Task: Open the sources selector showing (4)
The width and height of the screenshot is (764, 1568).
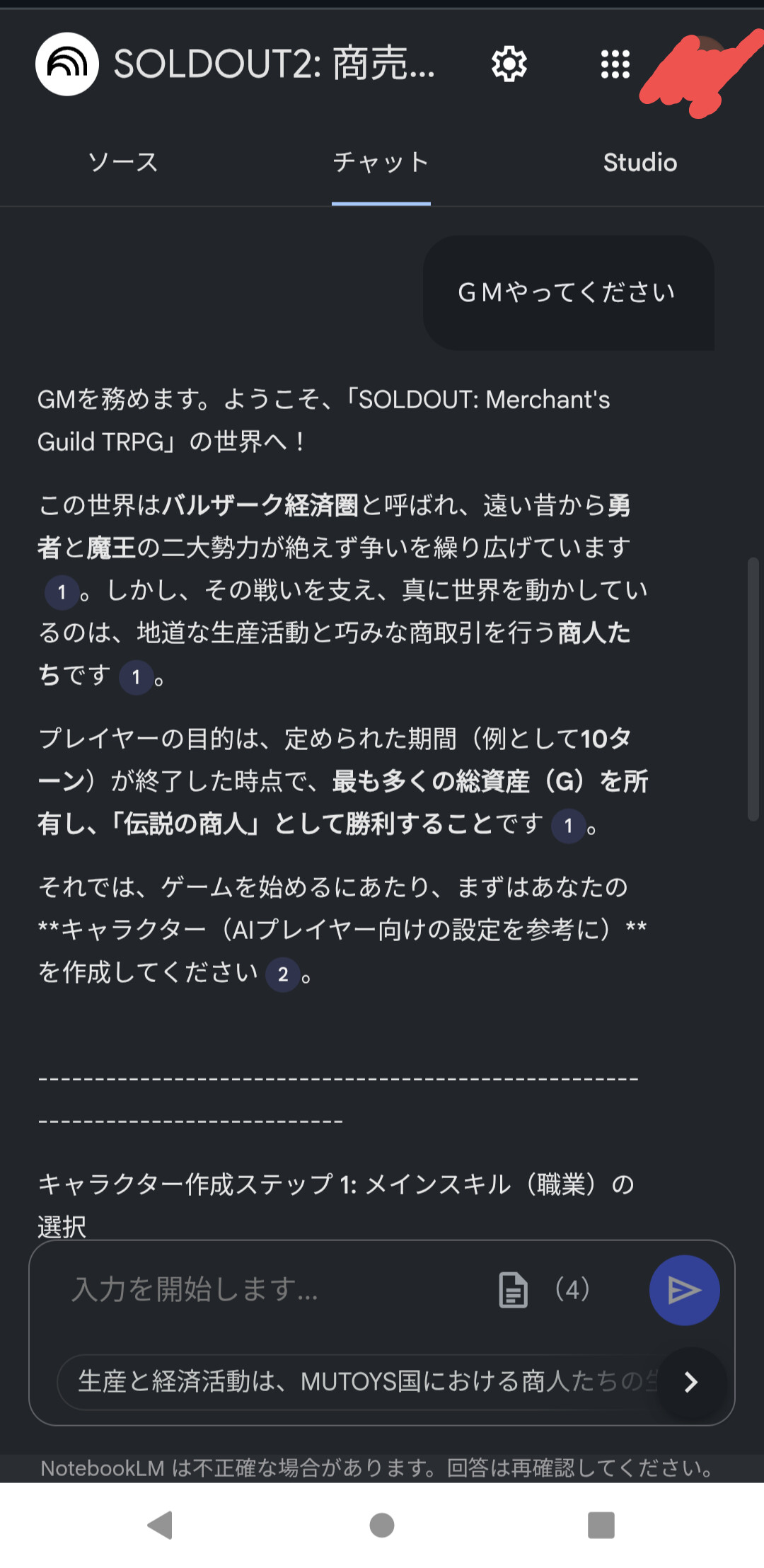Action: coord(545,1289)
